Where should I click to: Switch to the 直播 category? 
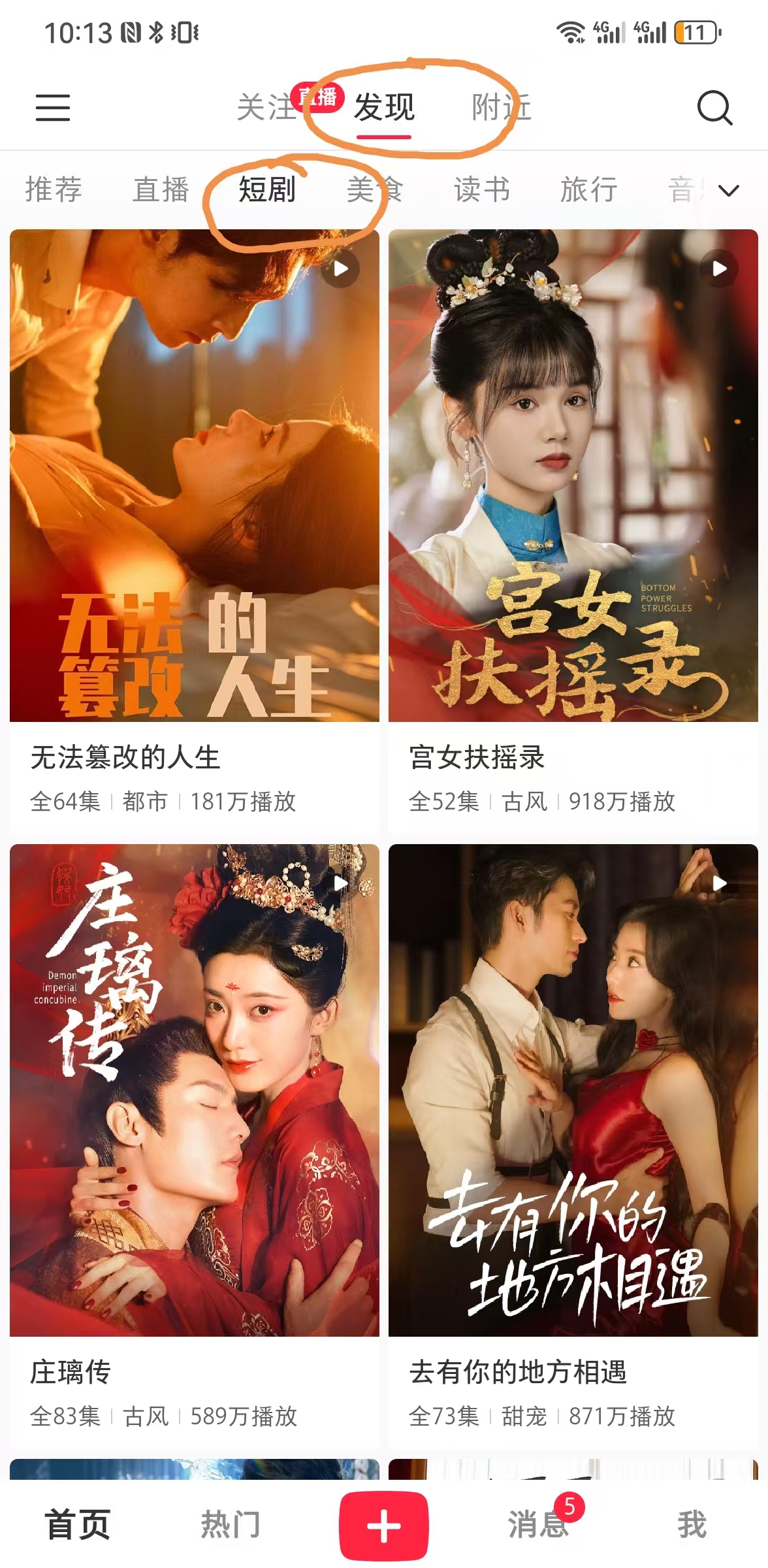pos(161,190)
